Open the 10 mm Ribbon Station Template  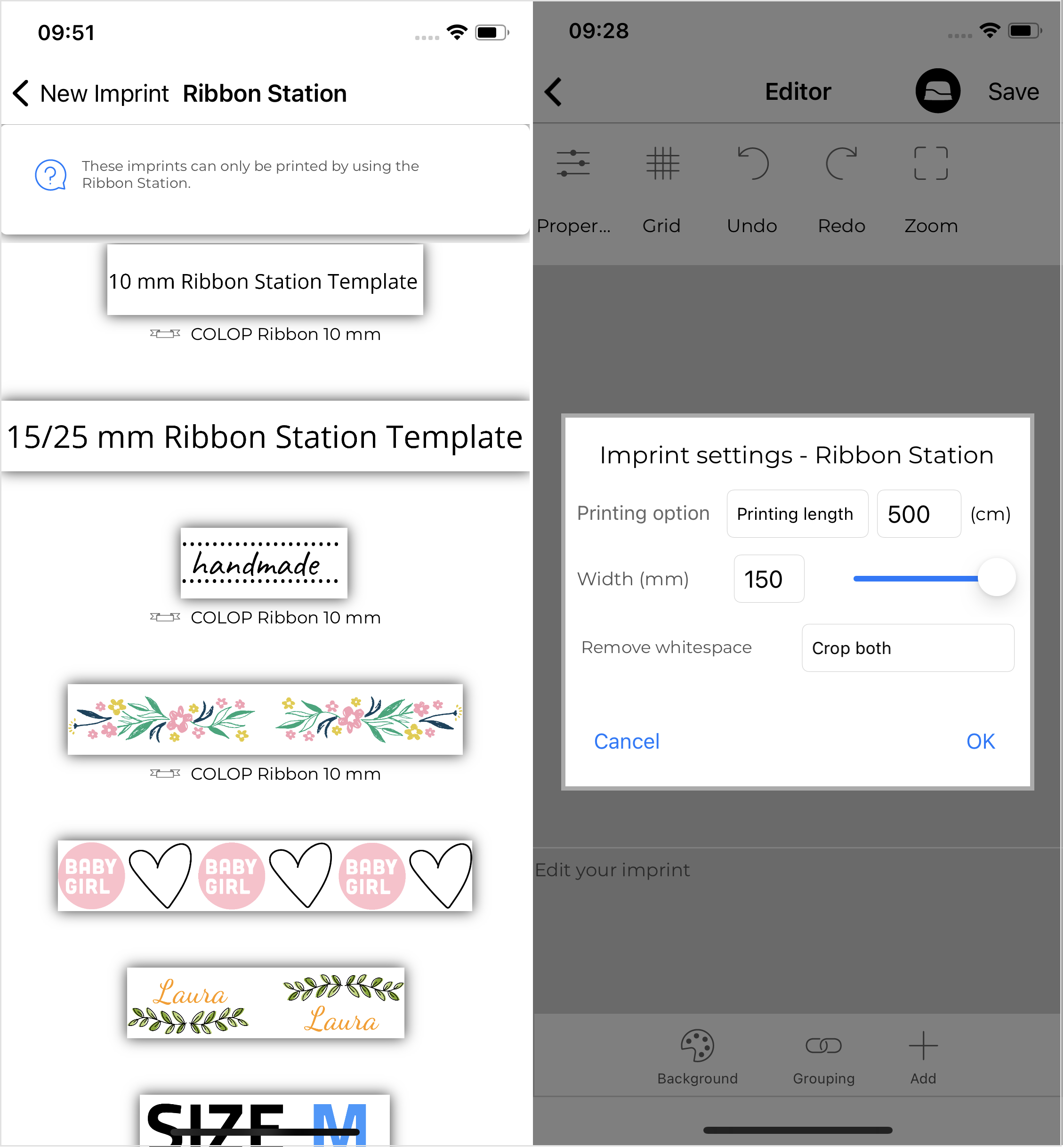click(x=265, y=281)
